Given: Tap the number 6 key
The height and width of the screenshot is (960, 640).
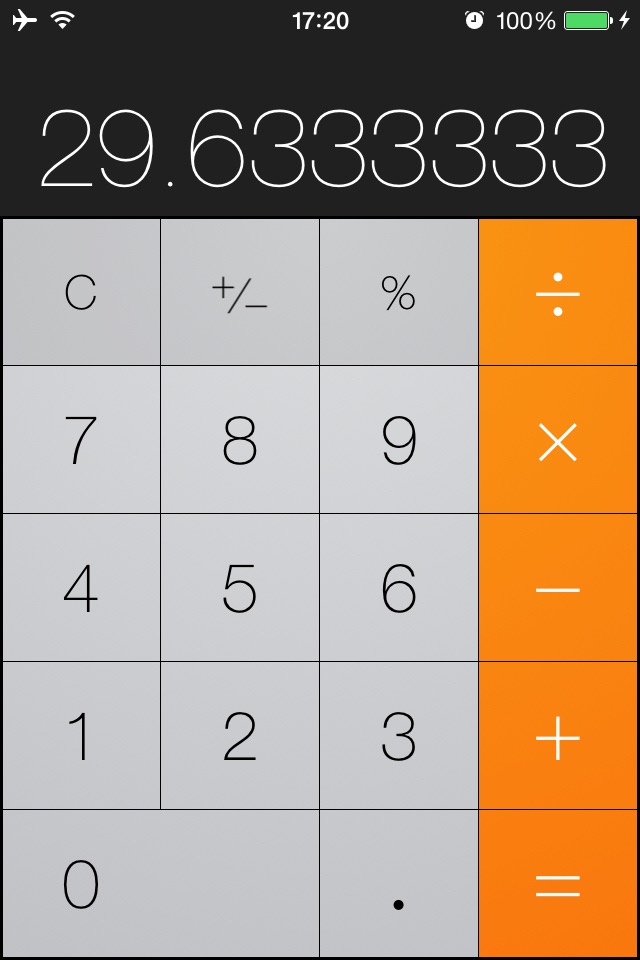Looking at the screenshot, I should point(399,588).
